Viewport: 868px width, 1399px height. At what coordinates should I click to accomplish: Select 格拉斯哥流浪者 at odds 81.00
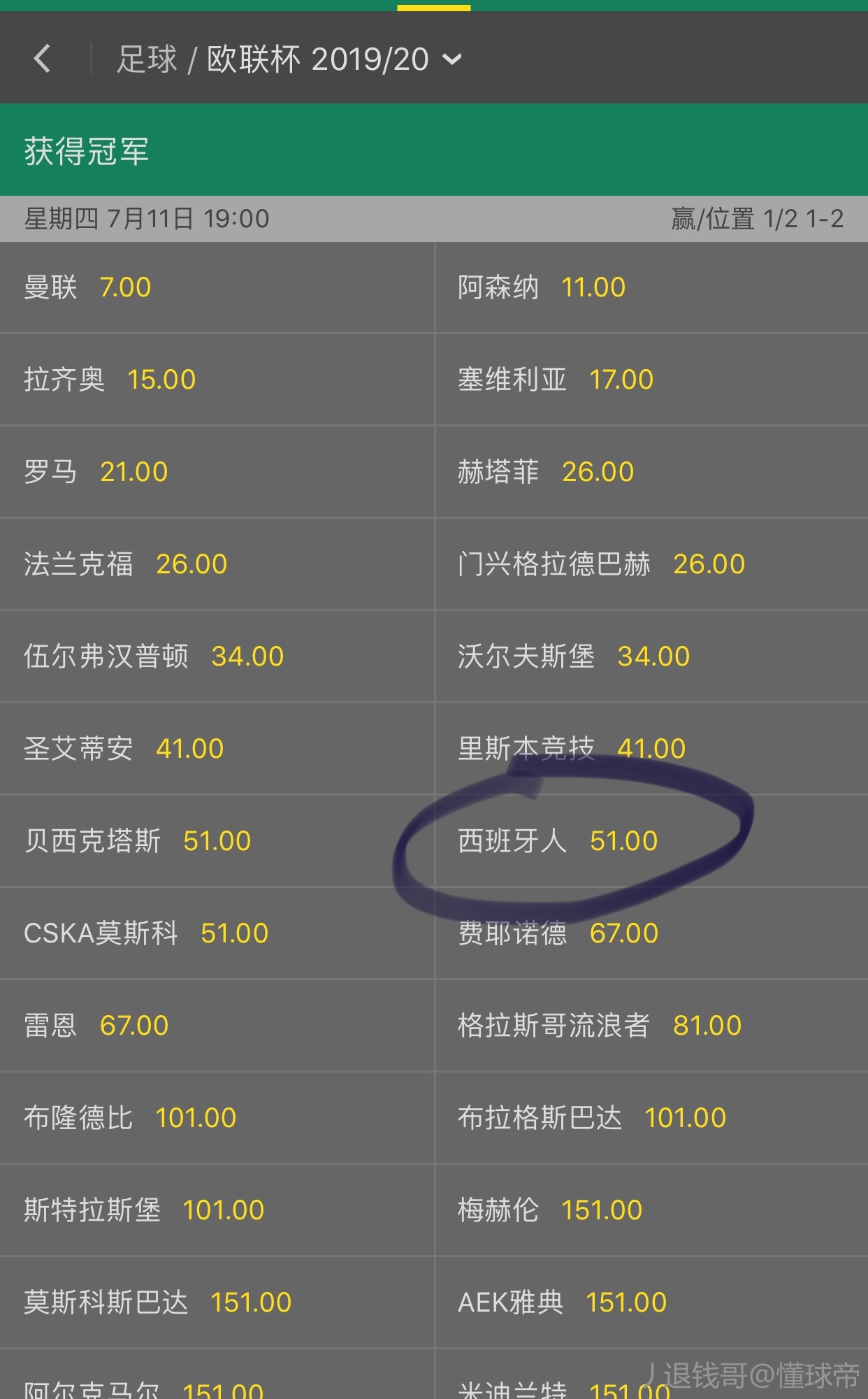pos(651,1026)
